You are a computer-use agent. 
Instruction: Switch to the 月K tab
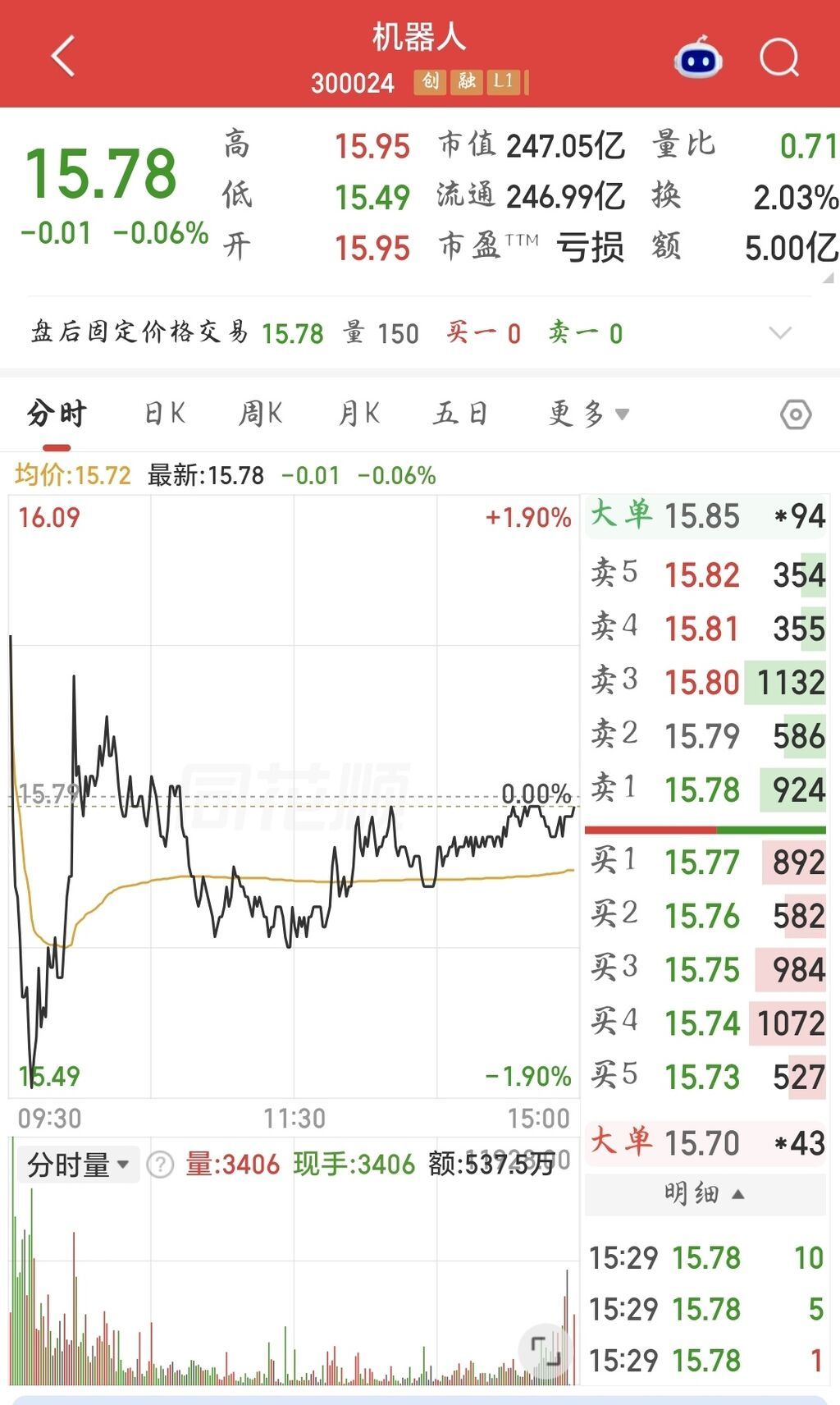point(358,413)
